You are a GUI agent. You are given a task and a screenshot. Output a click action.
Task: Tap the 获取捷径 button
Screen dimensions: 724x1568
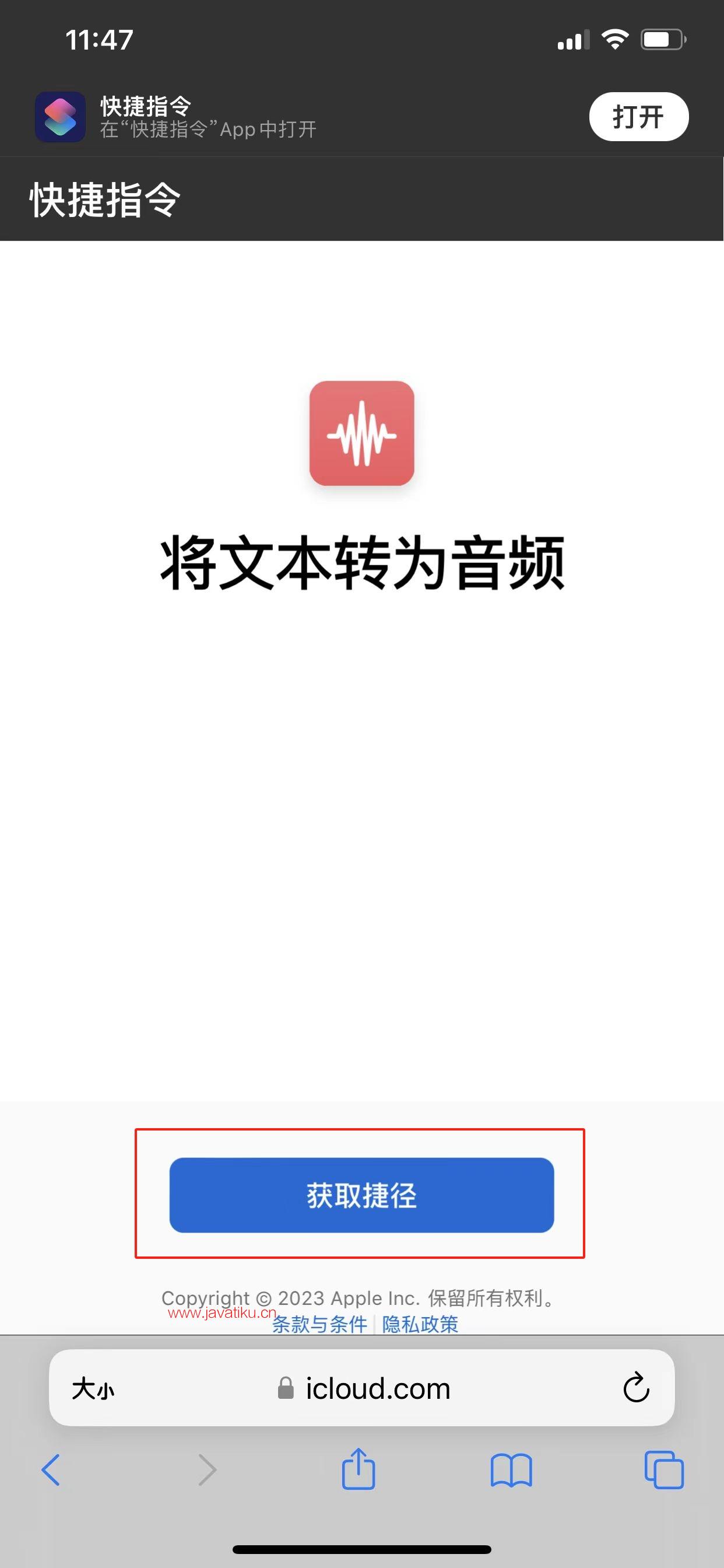(x=361, y=1195)
